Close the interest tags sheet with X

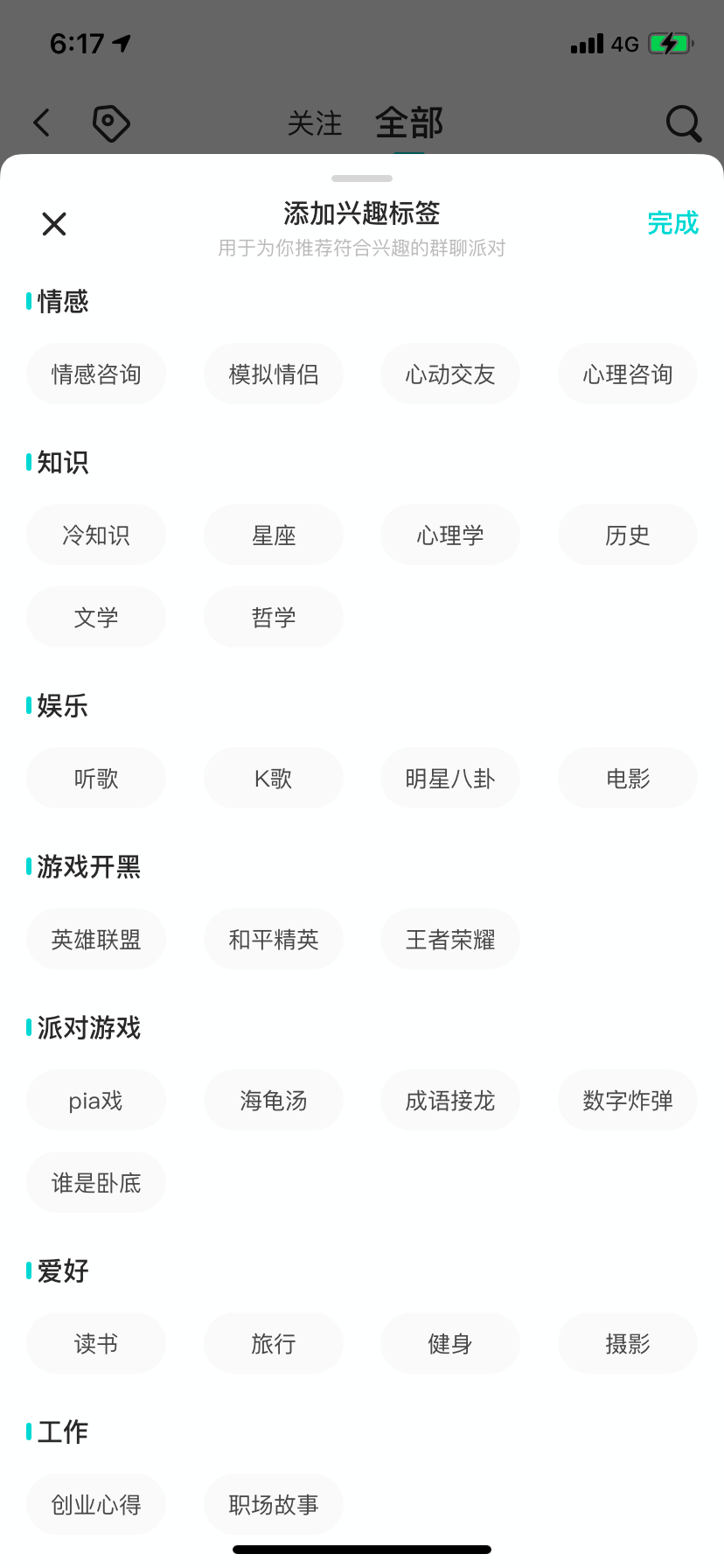click(x=54, y=224)
